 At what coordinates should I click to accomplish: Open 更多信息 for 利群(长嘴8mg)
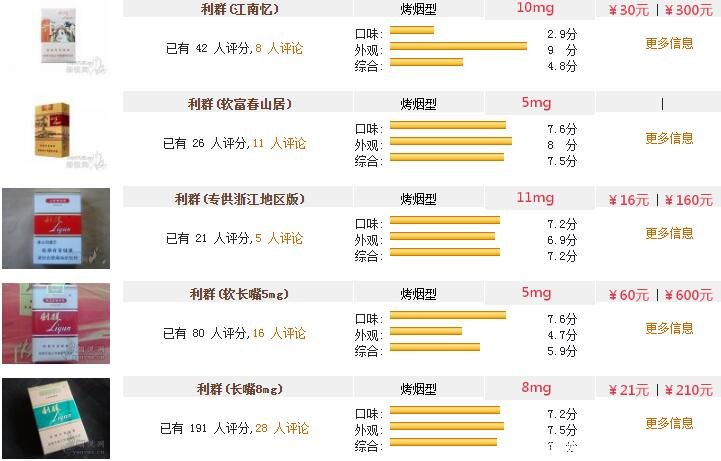pyautogui.click(x=669, y=423)
